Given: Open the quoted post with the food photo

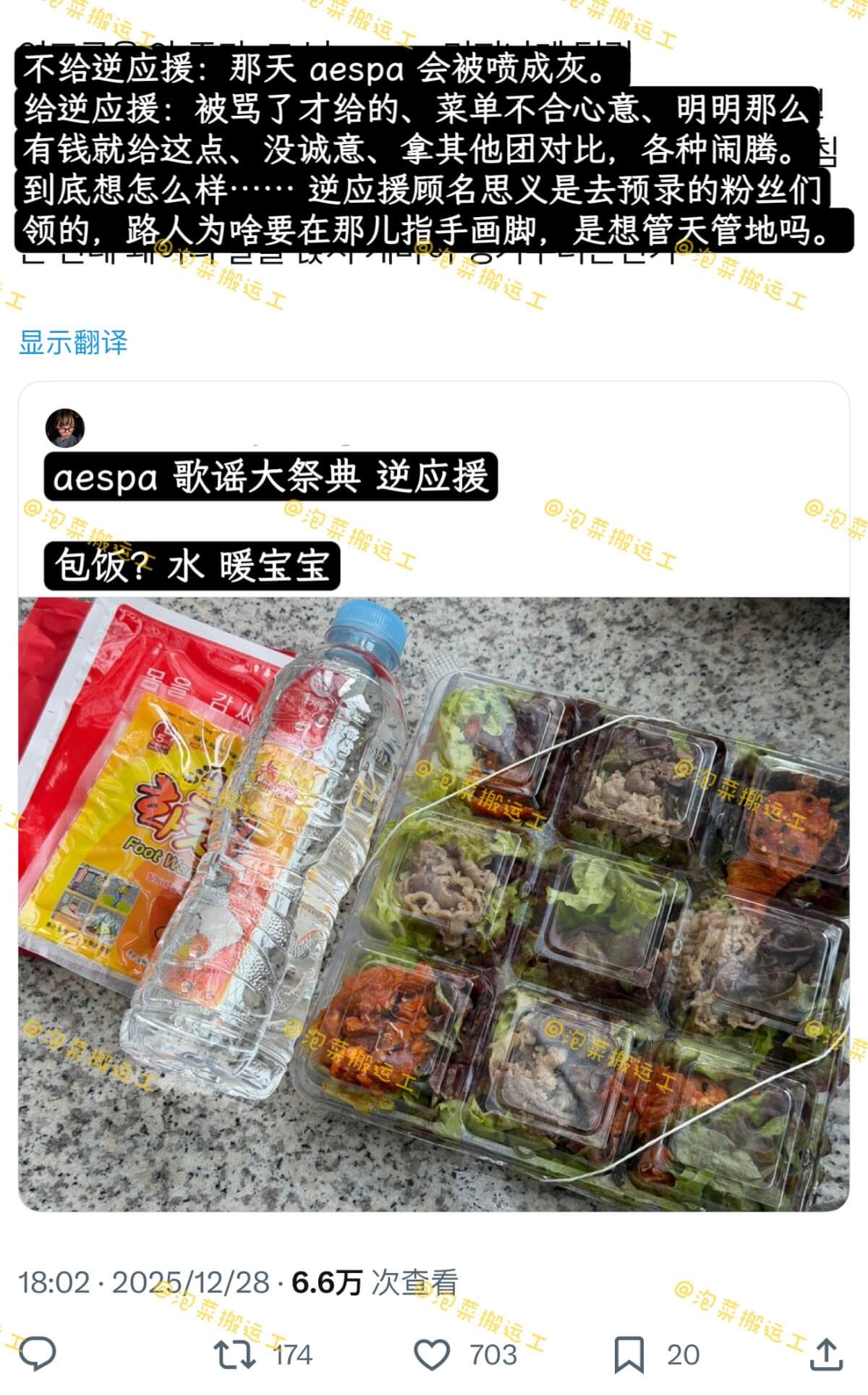Looking at the screenshot, I should coord(434,903).
